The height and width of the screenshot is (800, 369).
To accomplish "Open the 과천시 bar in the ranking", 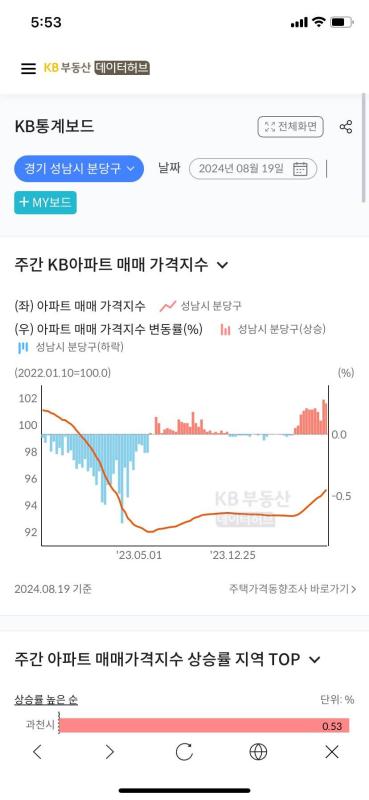I will (x=204, y=726).
